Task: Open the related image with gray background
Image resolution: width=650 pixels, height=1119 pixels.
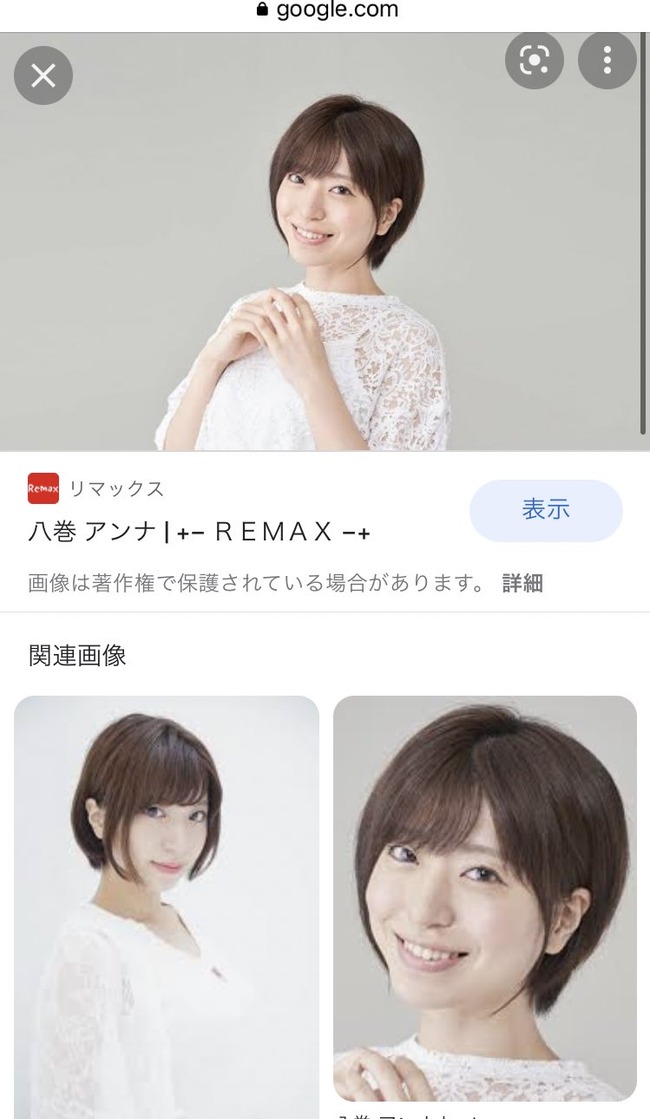Action: (x=485, y=898)
